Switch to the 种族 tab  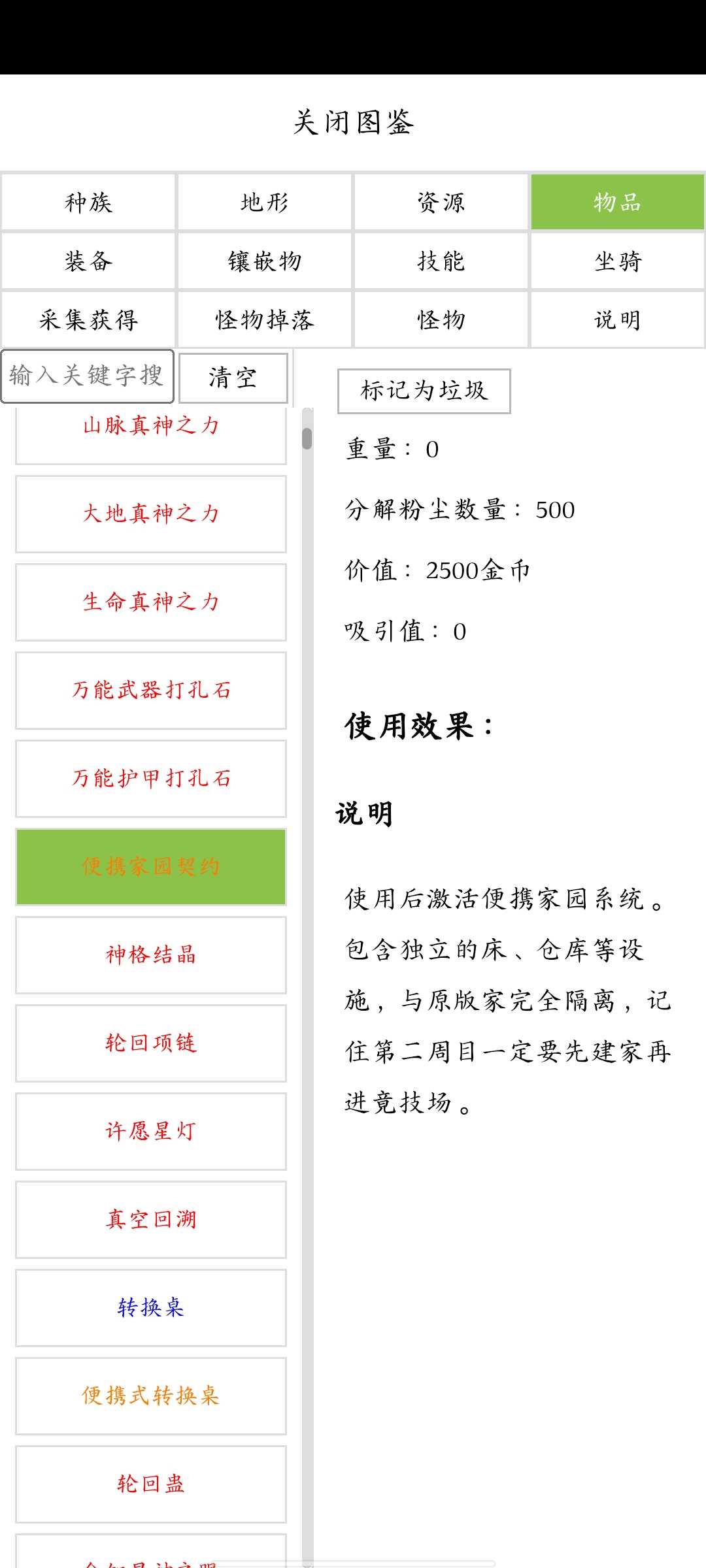[88, 202]
